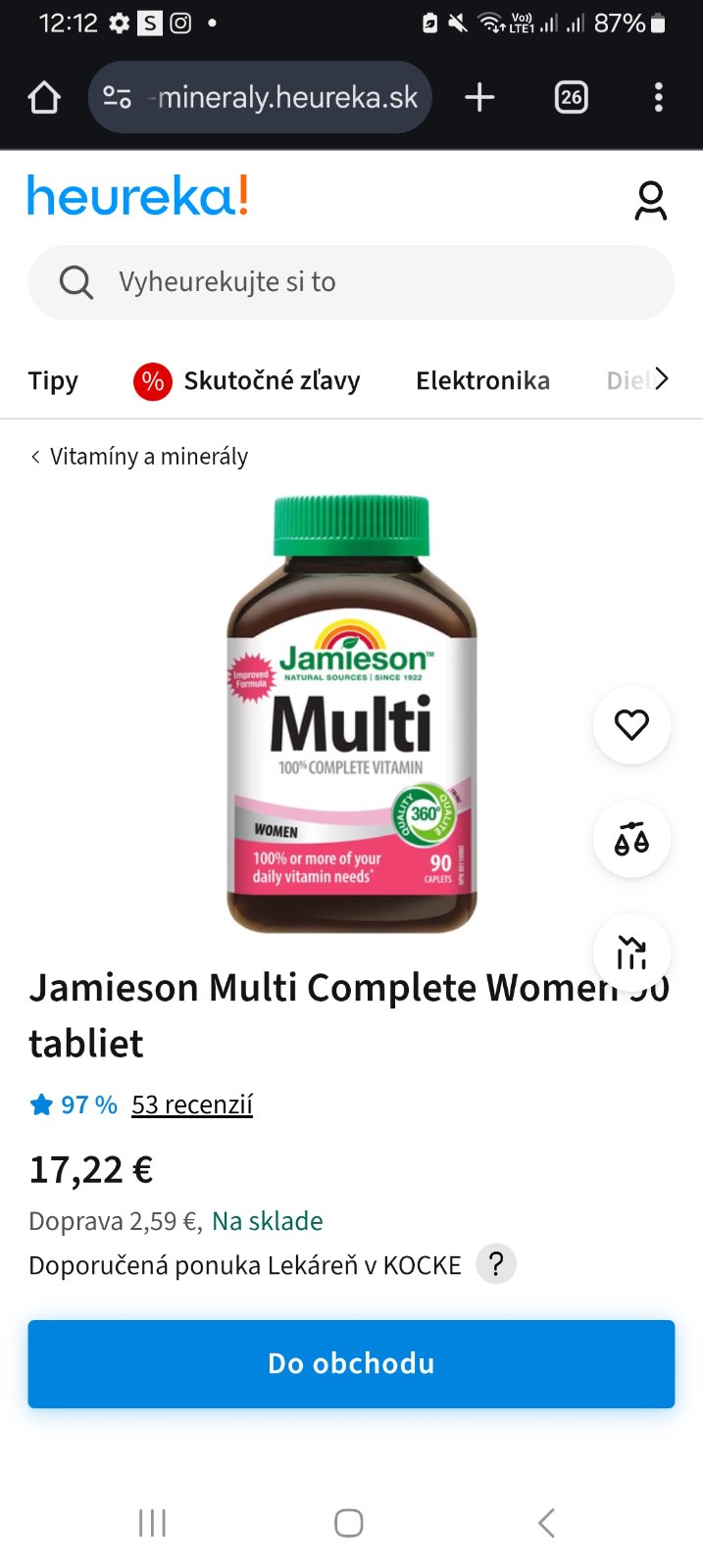Add product to favorites with heart
Screen dimensions: 703x1568
pyautogui.click(x=631, y=725)
